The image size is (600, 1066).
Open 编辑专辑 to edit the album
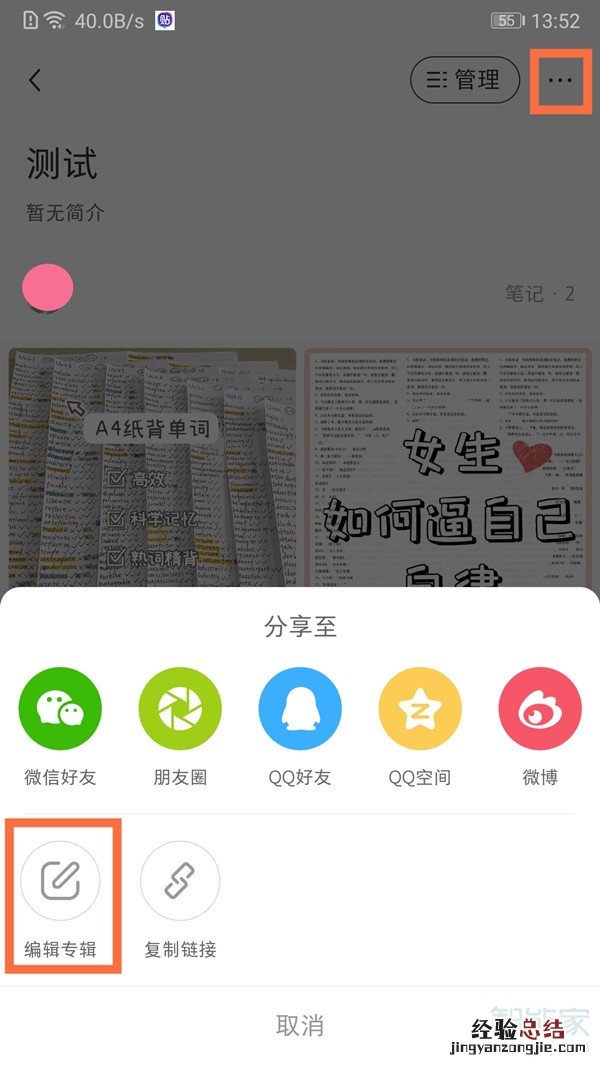[60, 881]
